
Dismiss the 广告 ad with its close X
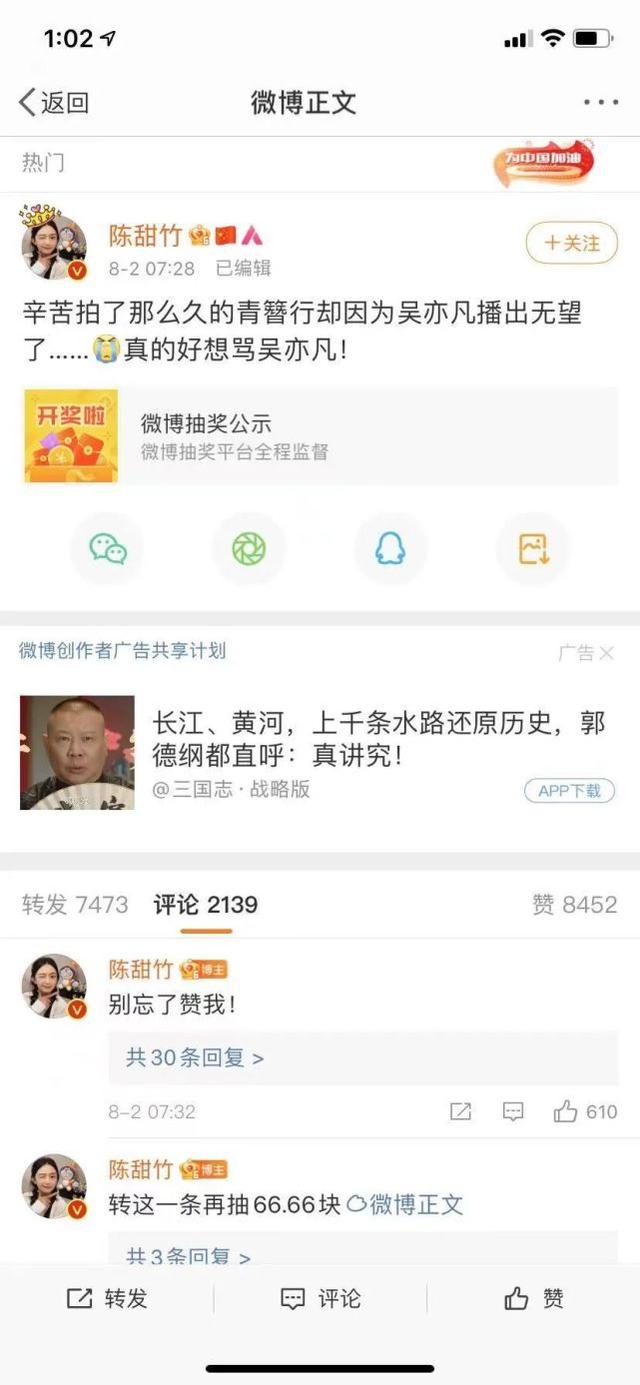606,653
